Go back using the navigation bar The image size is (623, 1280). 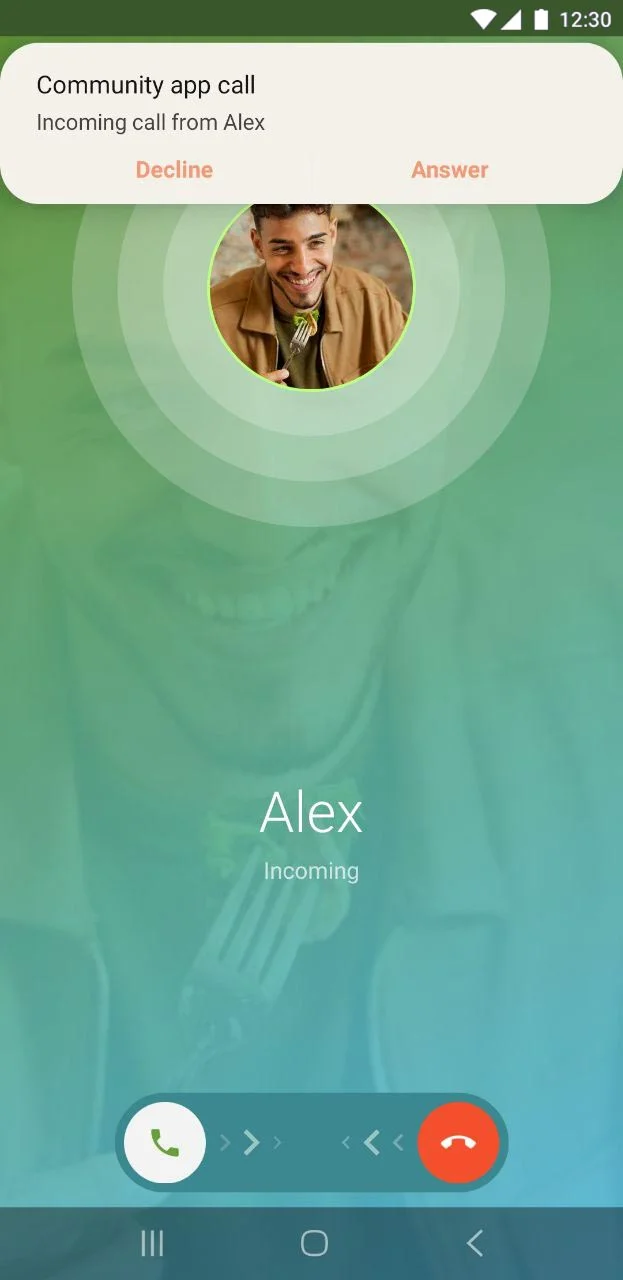click(475, 1243)
